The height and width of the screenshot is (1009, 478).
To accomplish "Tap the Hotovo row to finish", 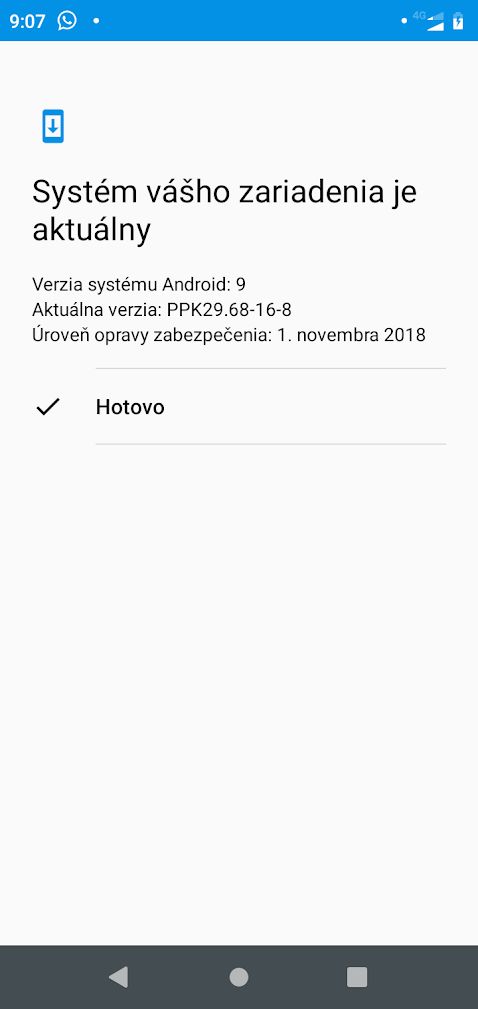I will click(x=239, y=407).
